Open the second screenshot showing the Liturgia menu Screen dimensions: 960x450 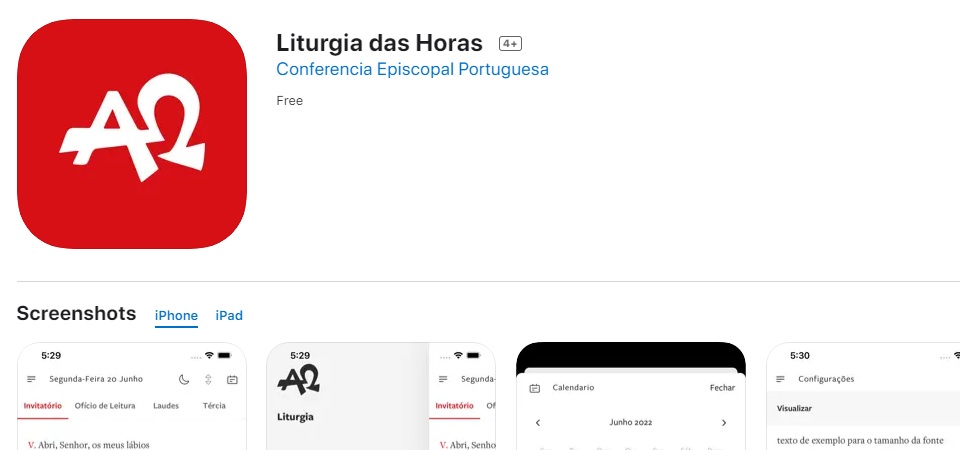(380, 397)
